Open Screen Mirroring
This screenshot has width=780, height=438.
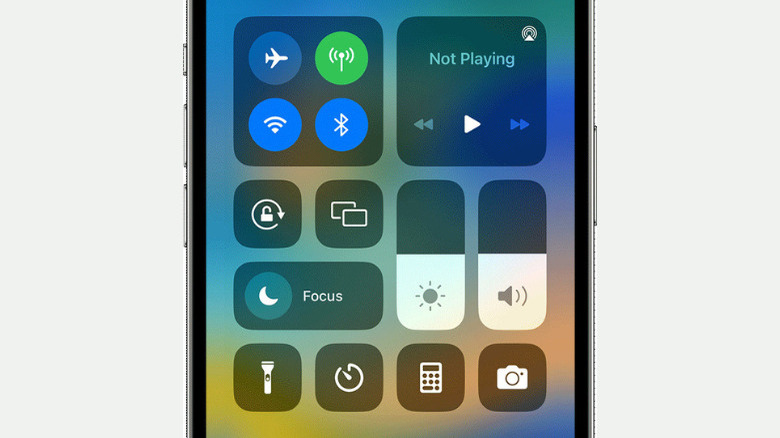tap(349, 214)
